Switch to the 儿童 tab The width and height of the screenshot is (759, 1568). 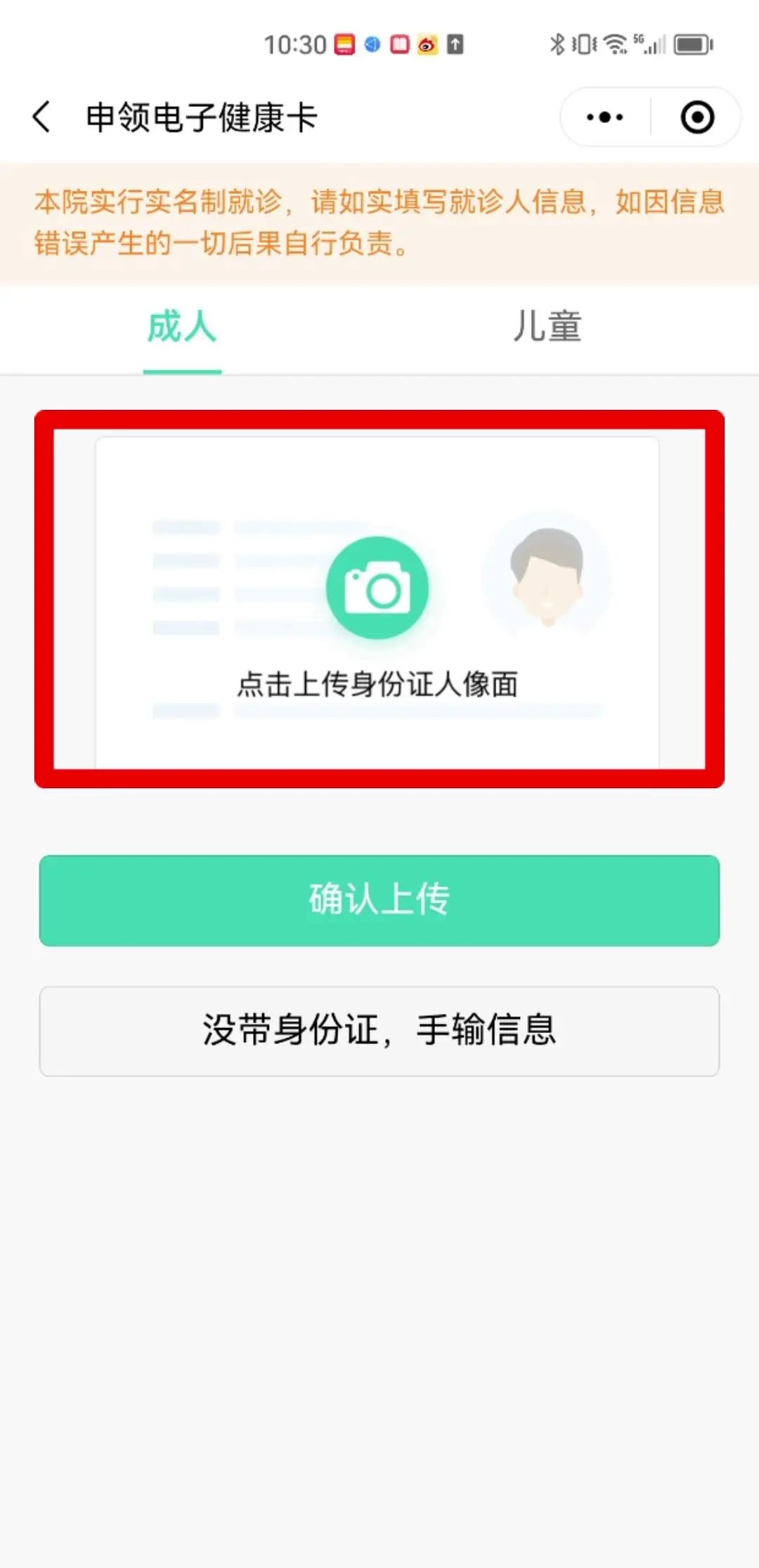click(x=547, y=327)
